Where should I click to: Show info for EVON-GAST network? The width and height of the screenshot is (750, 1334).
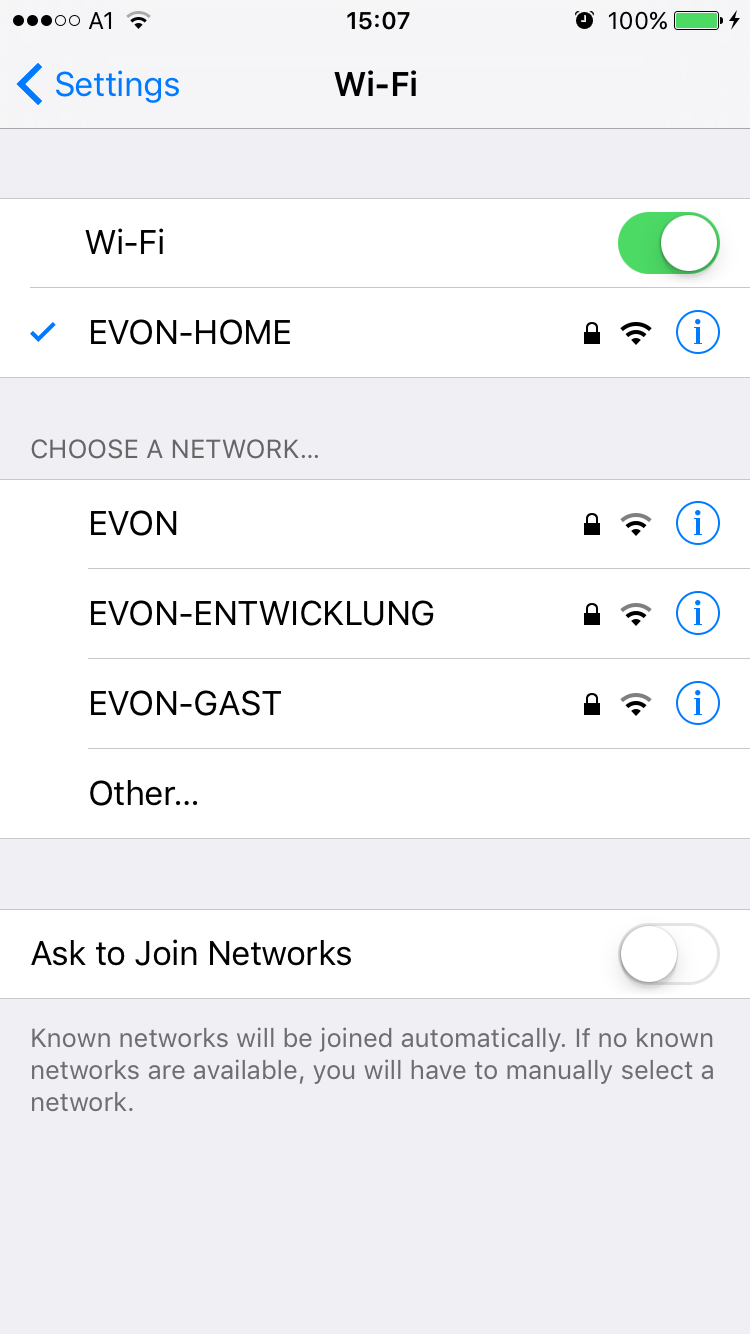pyautogui.click(x=697, y=704)
